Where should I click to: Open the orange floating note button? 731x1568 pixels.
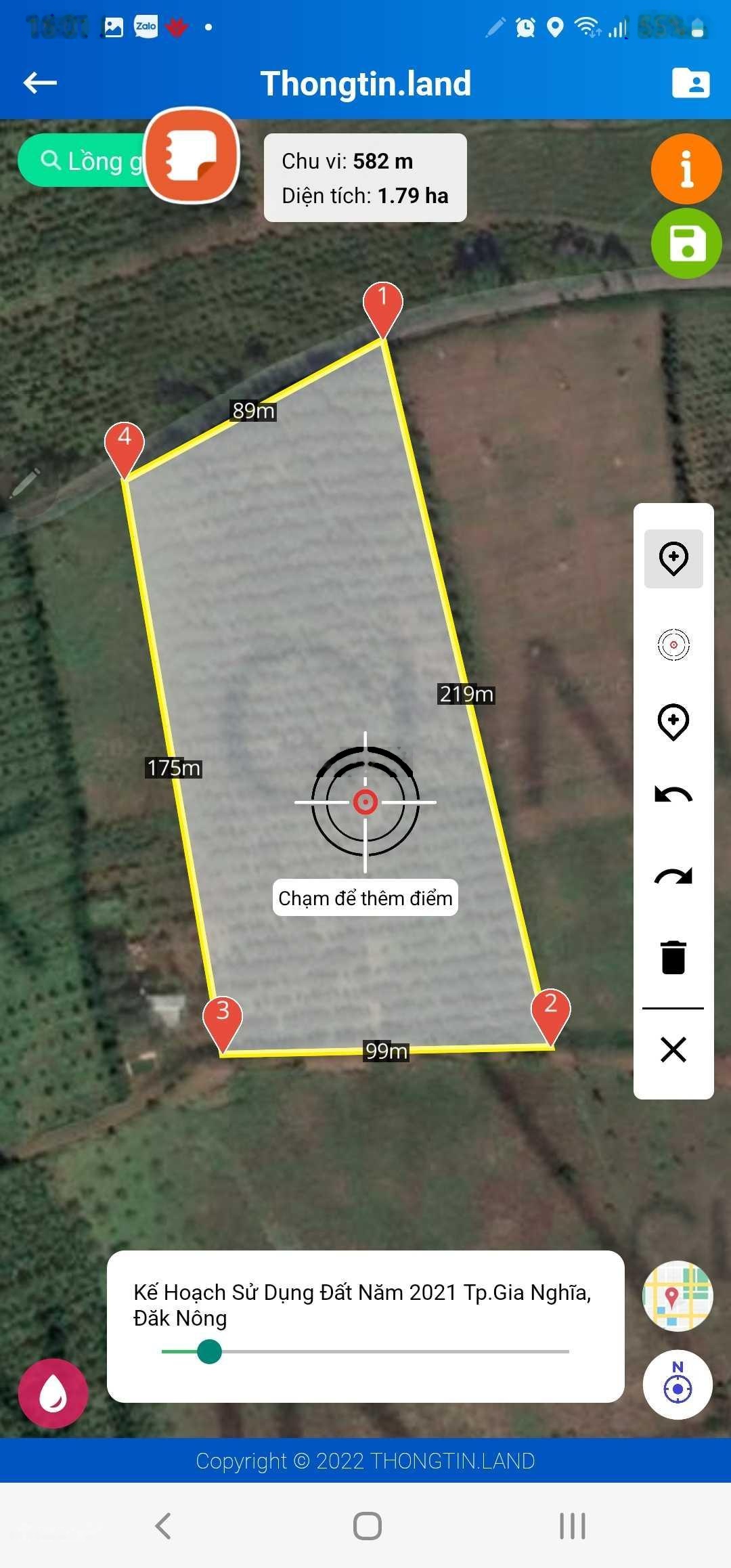click(192, 156)
